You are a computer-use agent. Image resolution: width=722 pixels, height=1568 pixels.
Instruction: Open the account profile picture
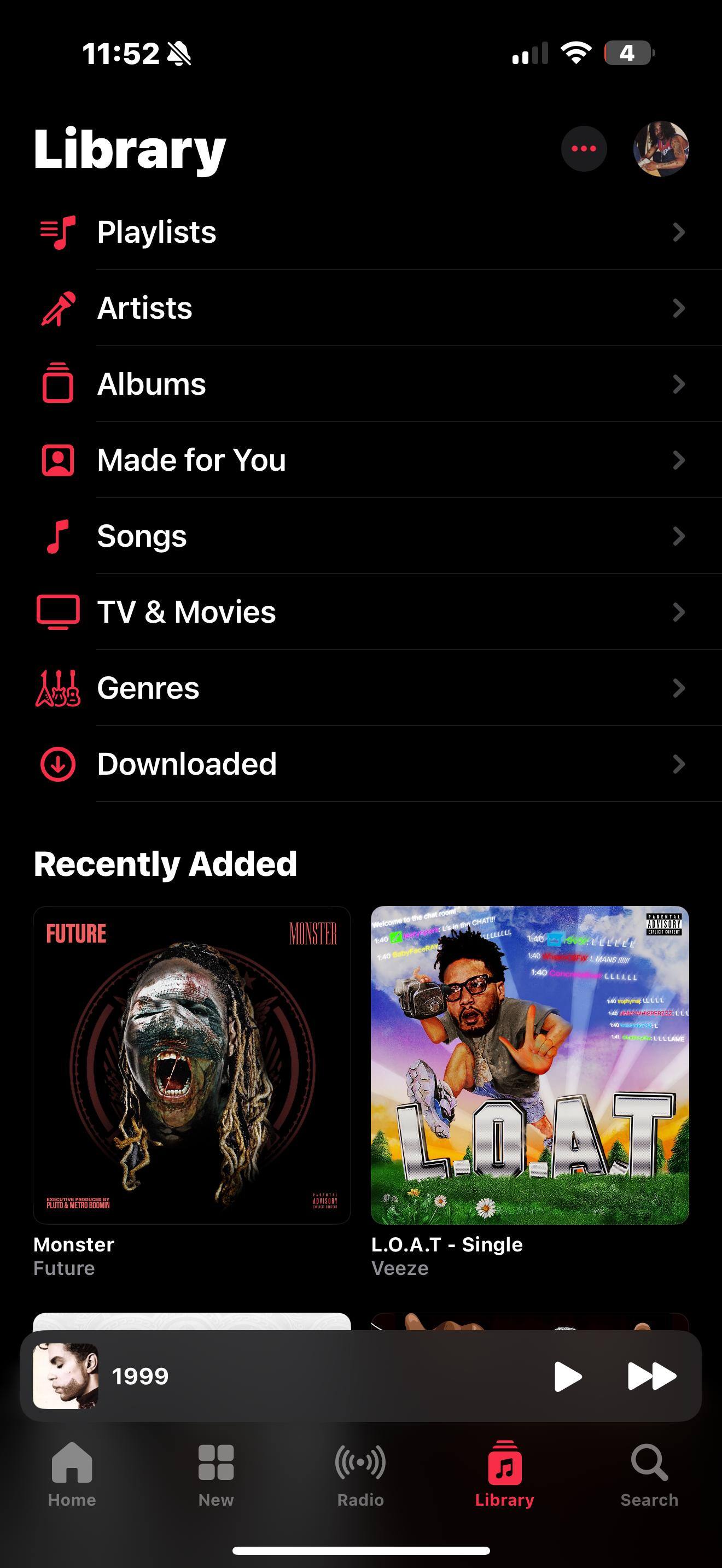(661, 149)
